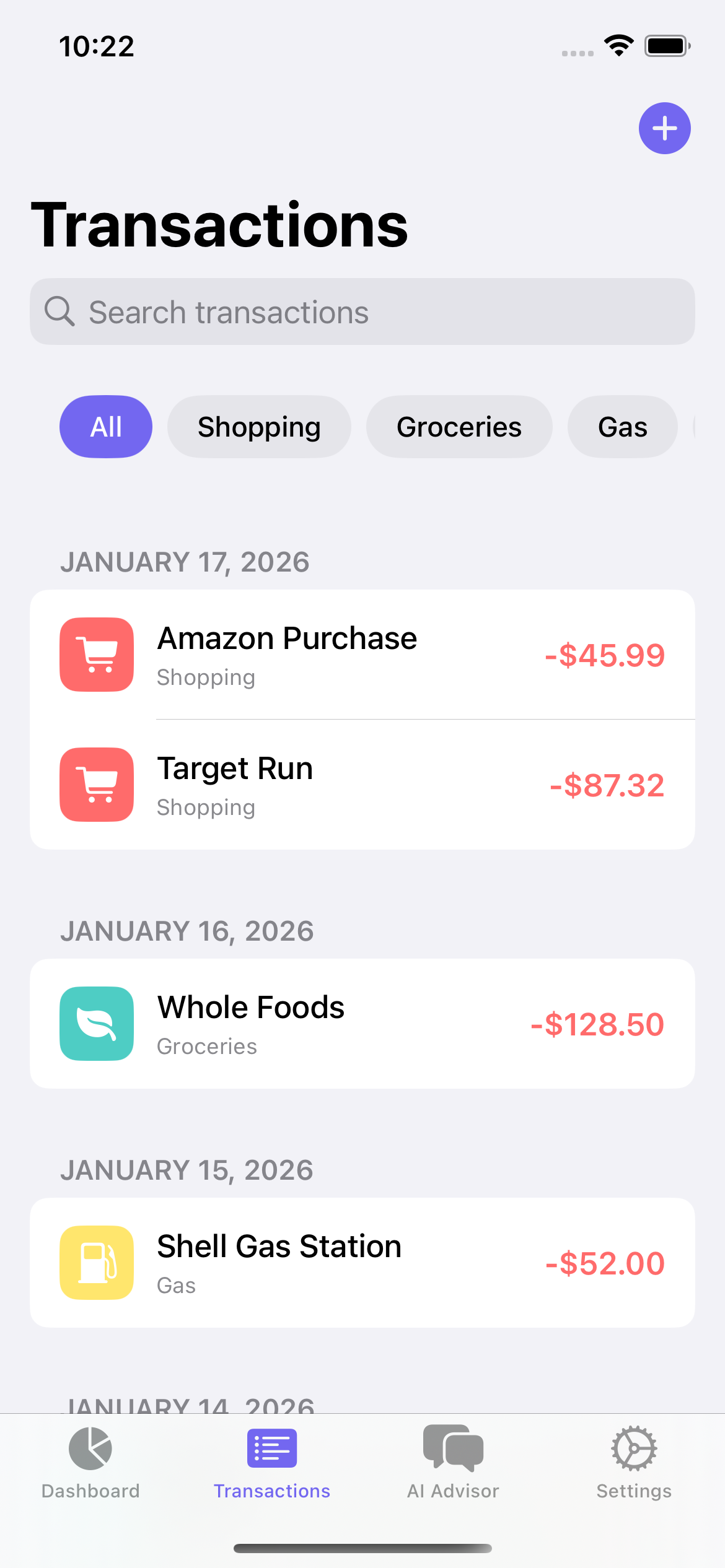Screen dimensions: 725x1568
Task: Add a new transaction with the plus button
Action: pyautogui.click(x=664, y=128)
